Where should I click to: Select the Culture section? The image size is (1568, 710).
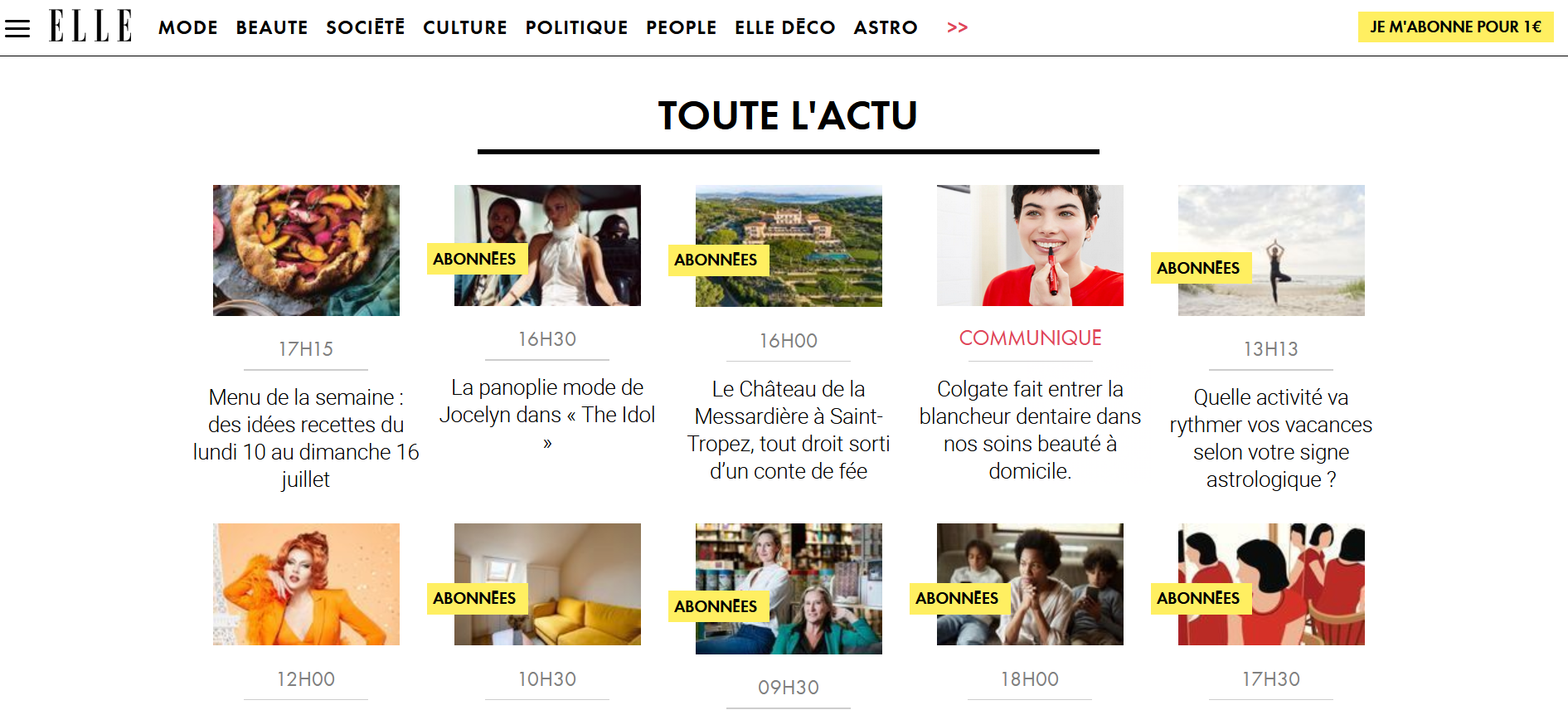click(x=465, y=28)
